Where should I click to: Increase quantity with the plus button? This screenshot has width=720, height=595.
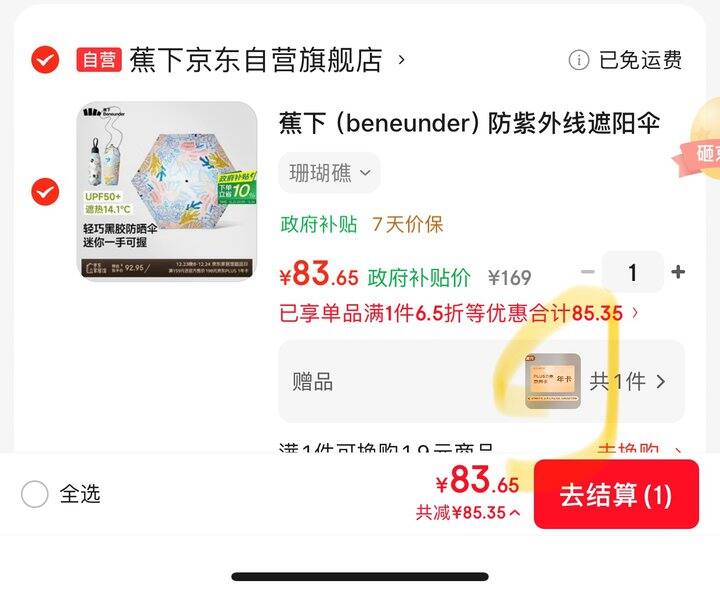(x=678, y=272)
